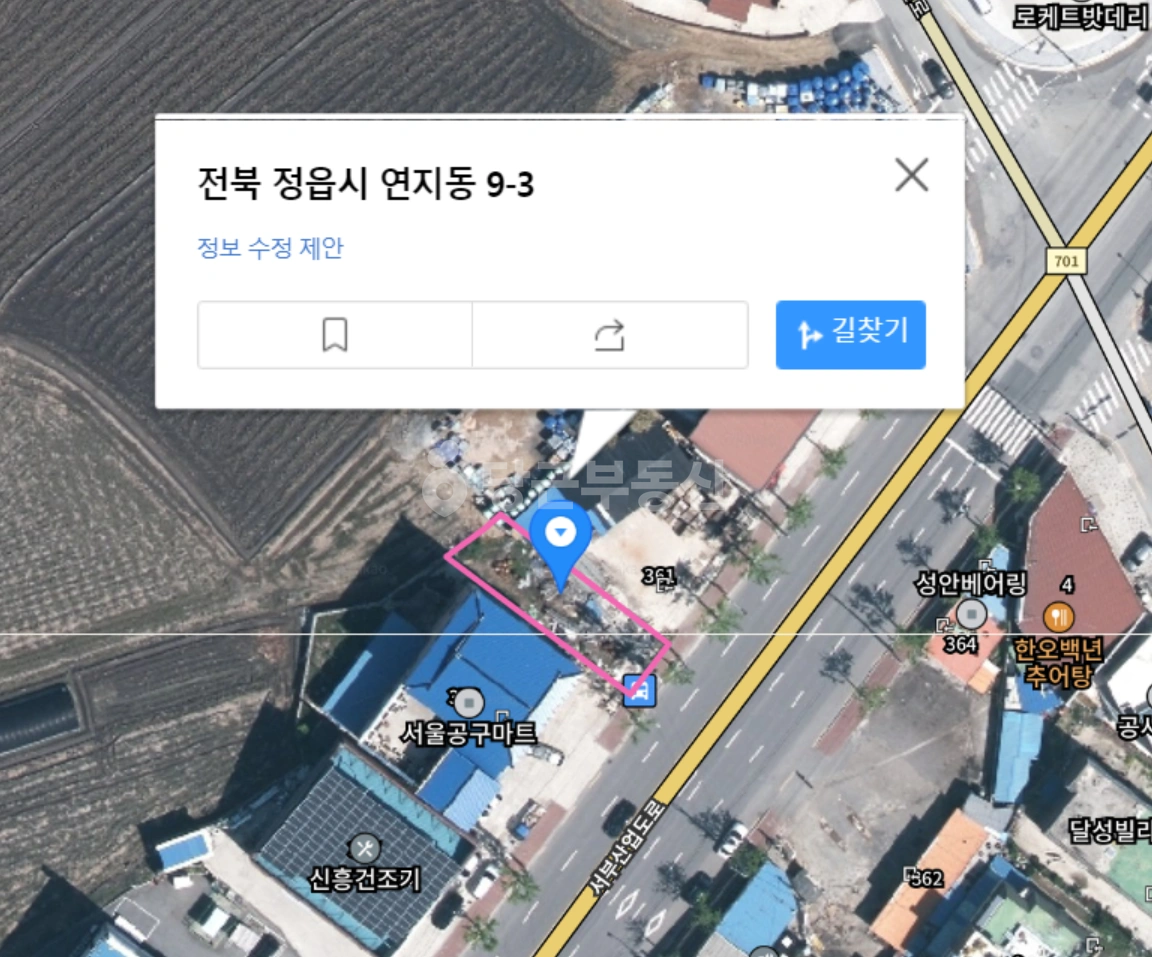Open 정보 수정 제안 link
Image resolution: width=1152 pixels, height=957 pixels.
pos(270,248)
